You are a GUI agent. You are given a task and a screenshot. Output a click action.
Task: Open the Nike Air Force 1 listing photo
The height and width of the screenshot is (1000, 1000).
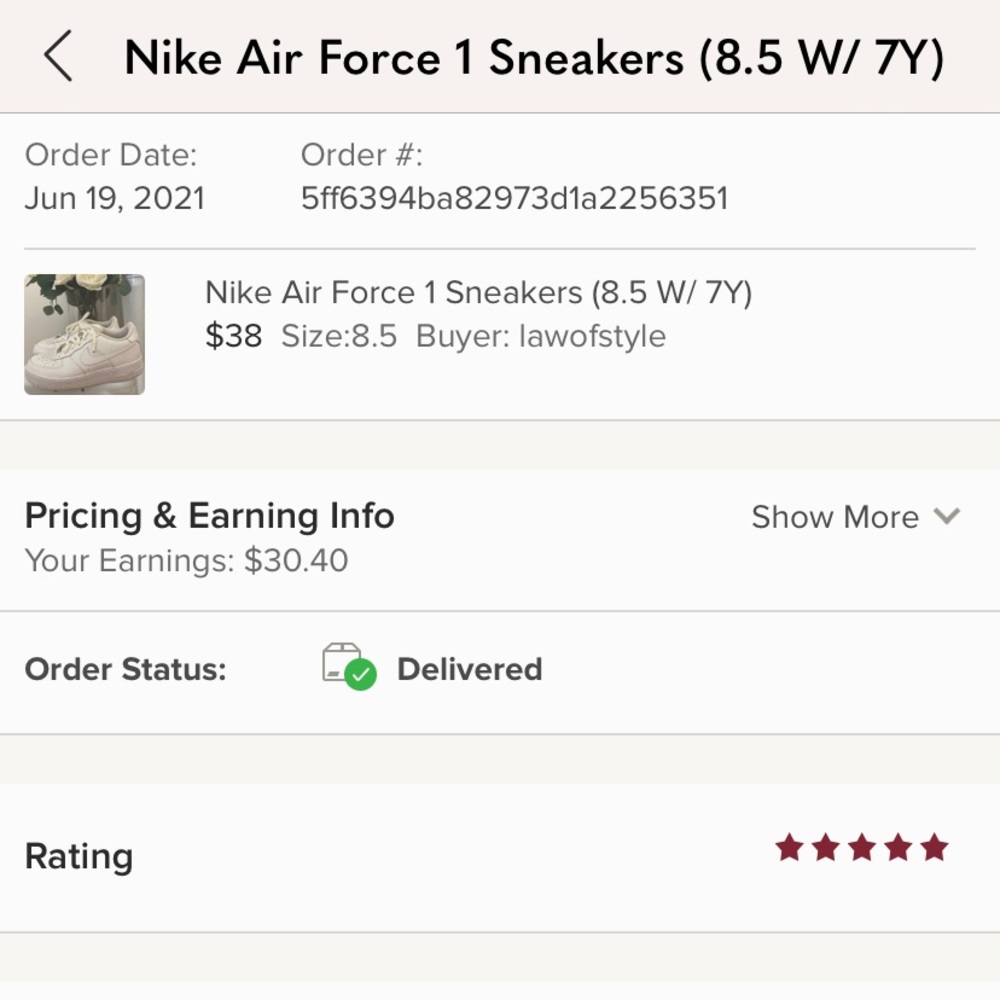click(85, 335)
